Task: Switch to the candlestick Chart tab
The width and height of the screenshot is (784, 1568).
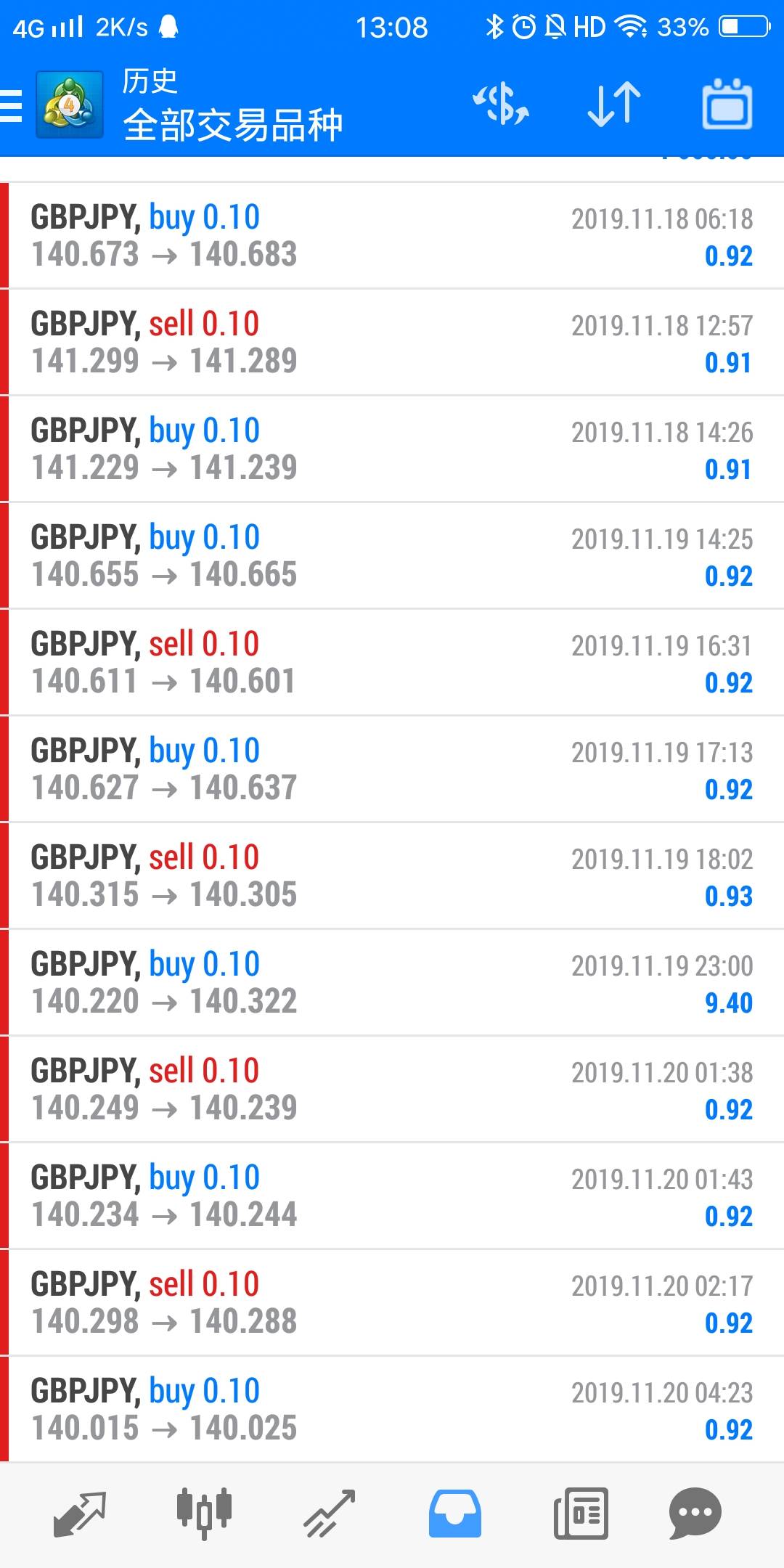Action: pyautogui.click(x=204, y=1514)
